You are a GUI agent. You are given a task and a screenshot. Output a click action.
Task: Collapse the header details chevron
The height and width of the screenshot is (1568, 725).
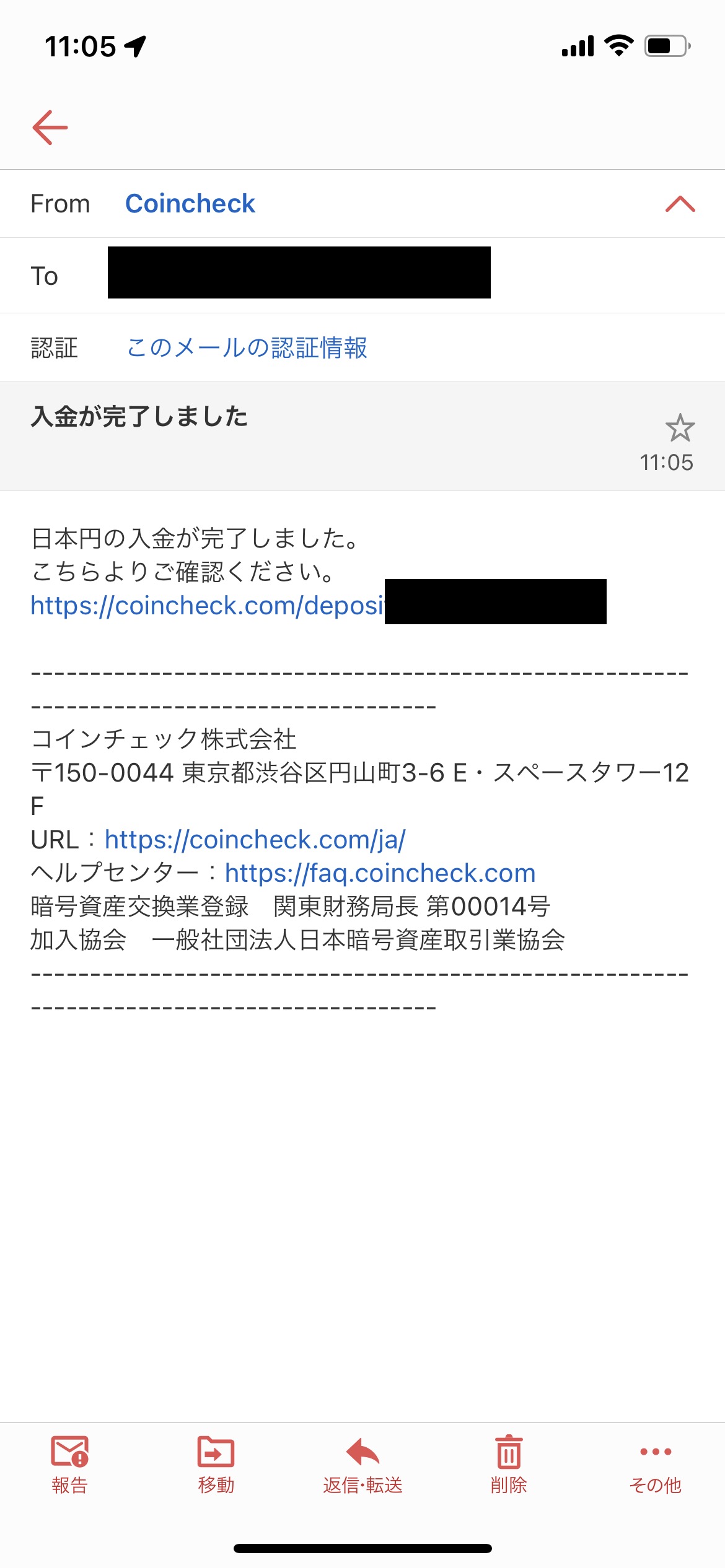(x=680, y=204)
